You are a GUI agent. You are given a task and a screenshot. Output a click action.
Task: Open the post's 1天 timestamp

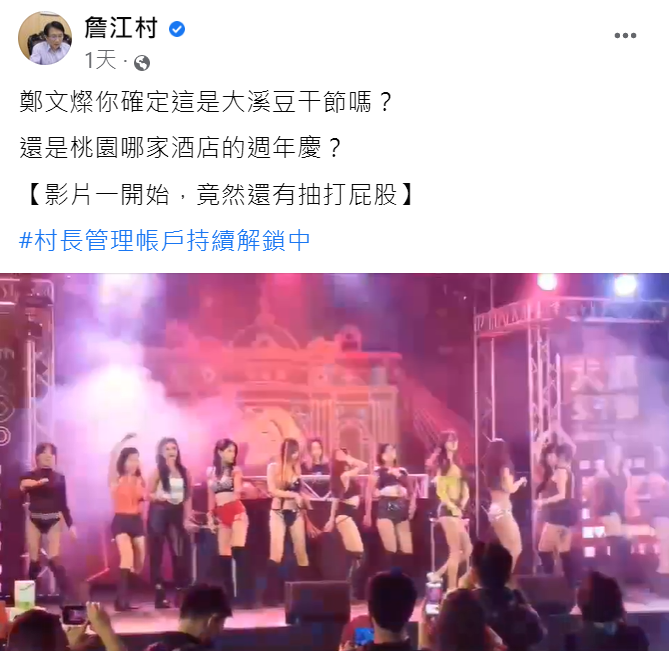(x=100, y=61)
